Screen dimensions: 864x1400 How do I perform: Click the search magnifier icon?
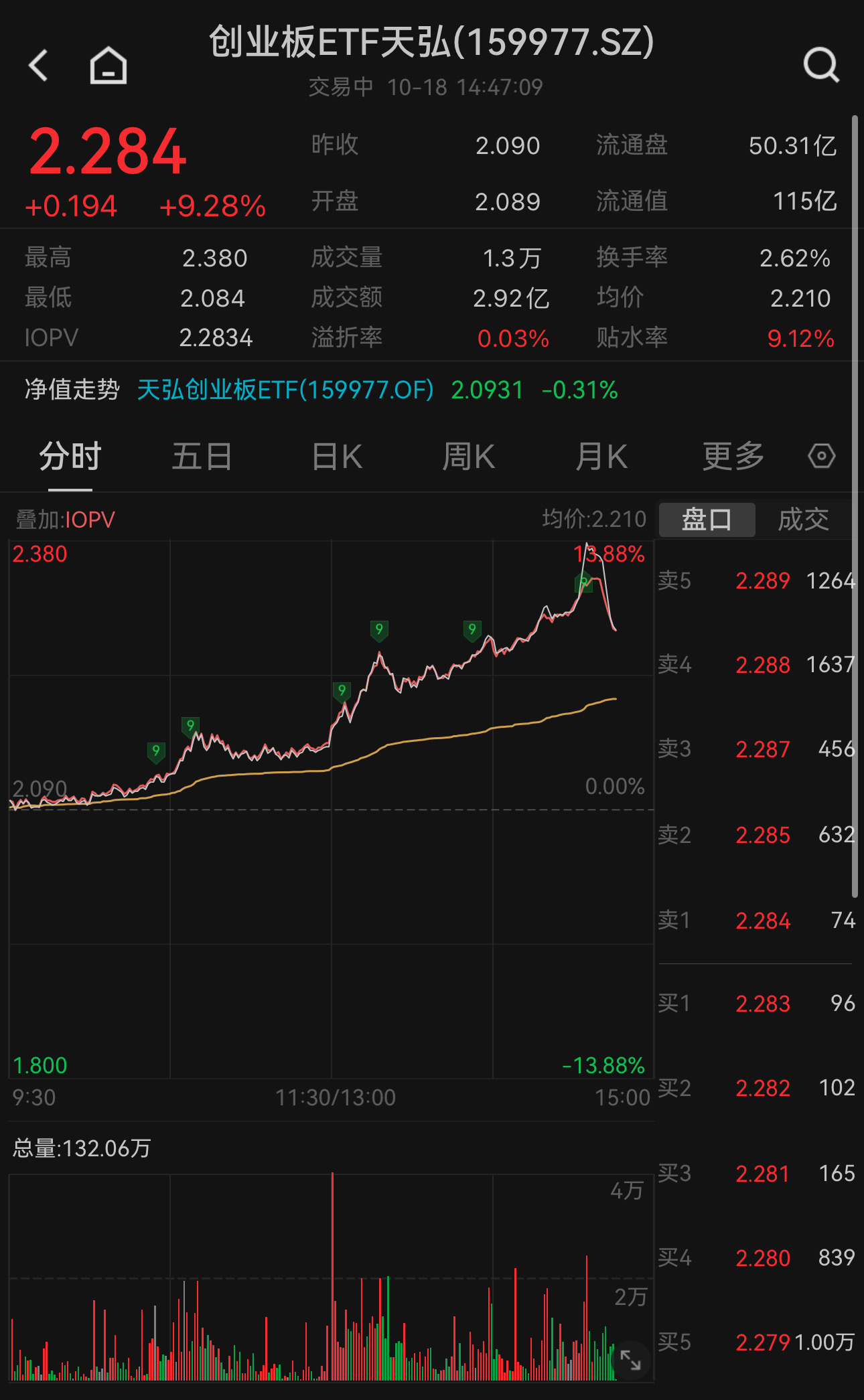[821, 65]
